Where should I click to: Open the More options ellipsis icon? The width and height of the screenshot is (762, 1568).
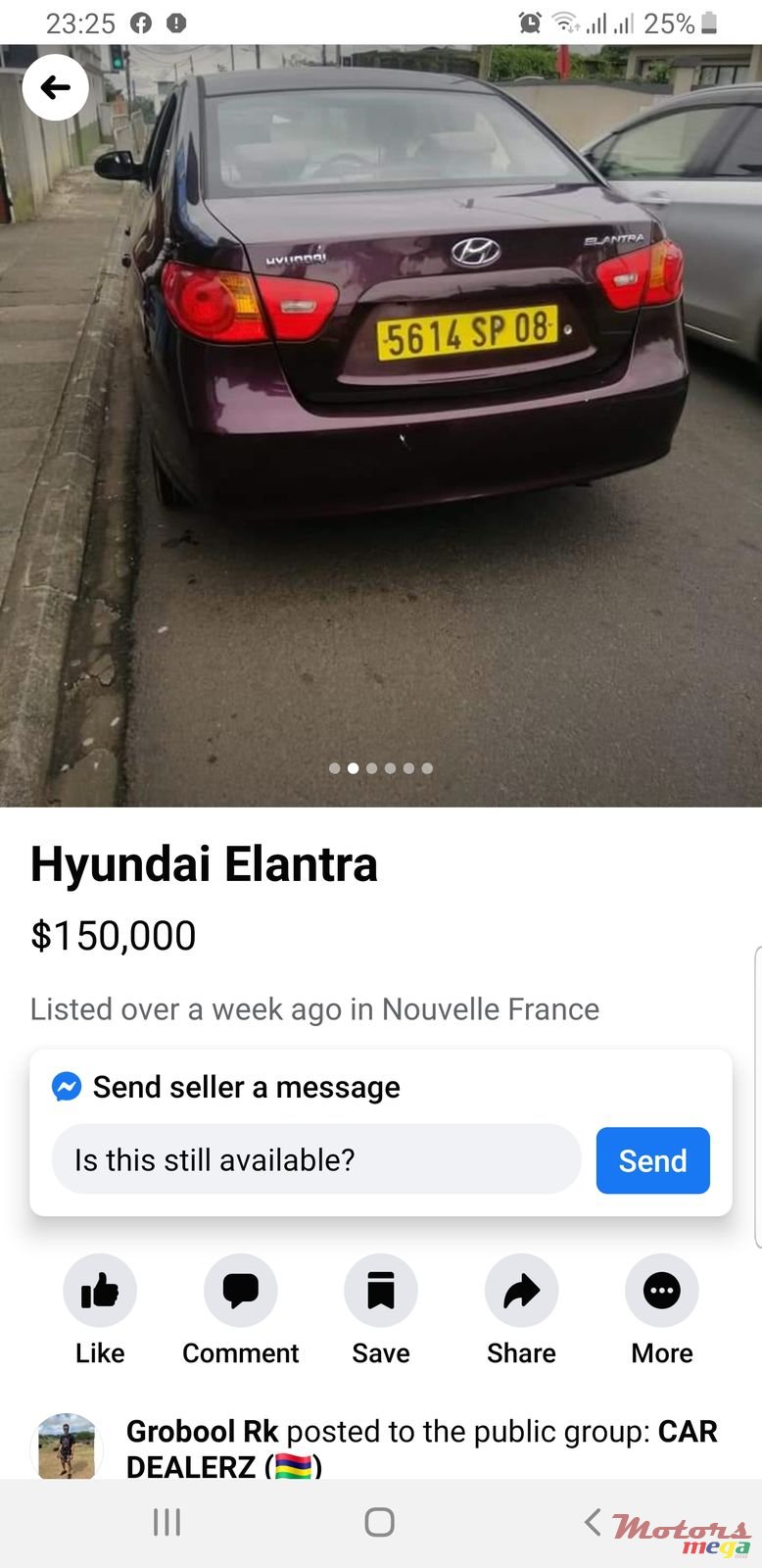(x=661, y=1290)
